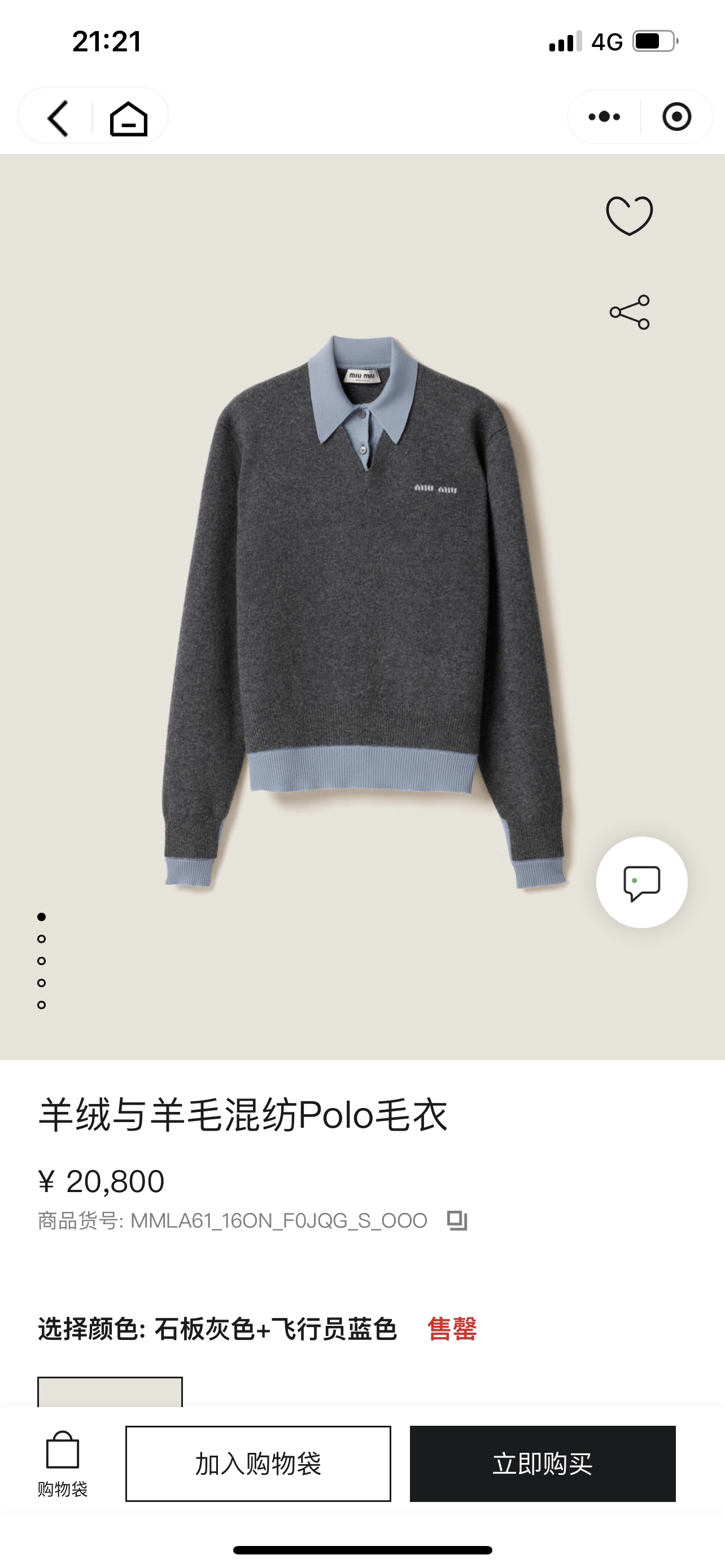Open the three-dot more menu
725x1568 pixels.
tap(604, 117)
